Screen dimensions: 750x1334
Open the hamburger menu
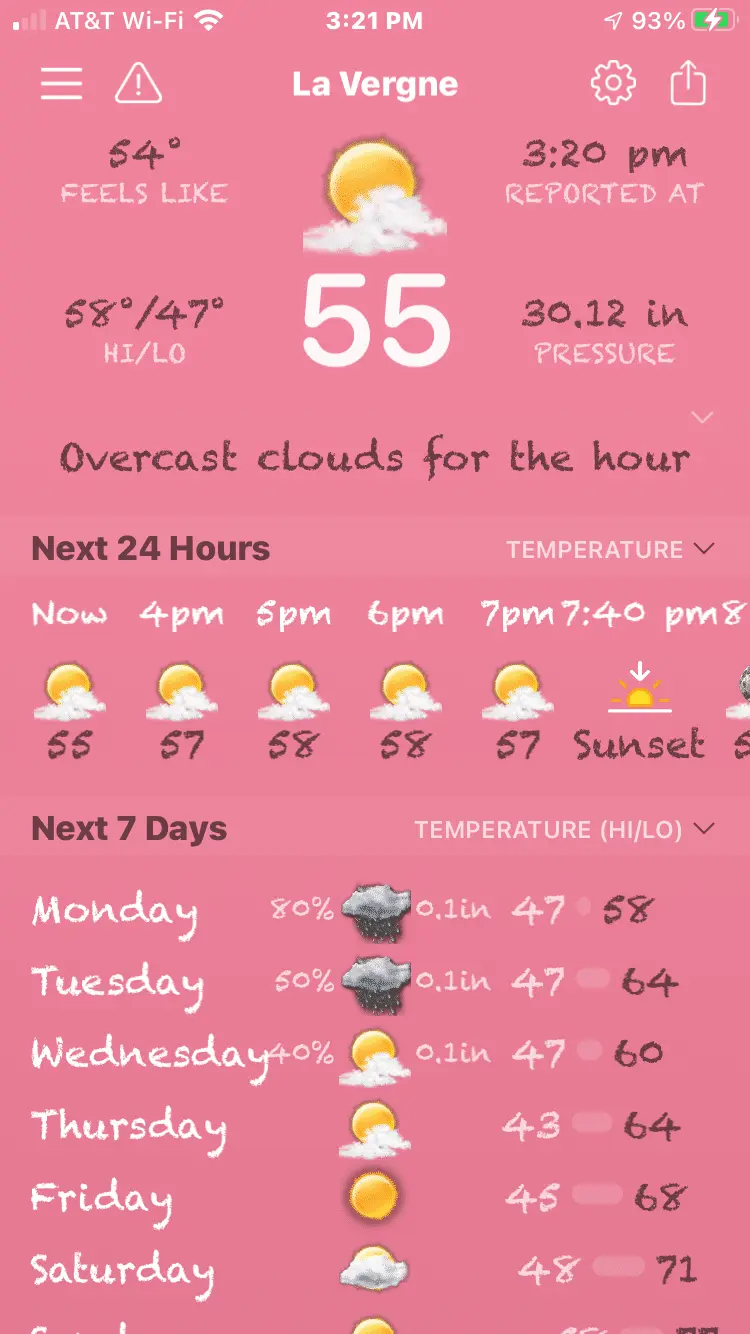pos(61,84)
